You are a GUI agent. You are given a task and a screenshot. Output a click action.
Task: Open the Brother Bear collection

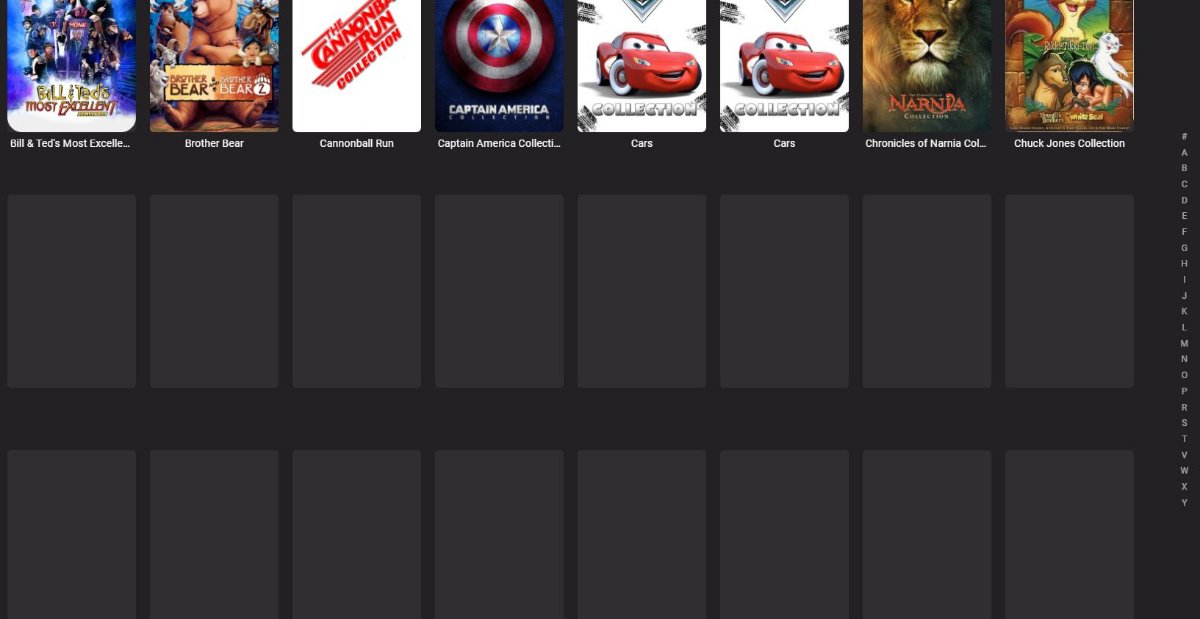pos(214,65)
